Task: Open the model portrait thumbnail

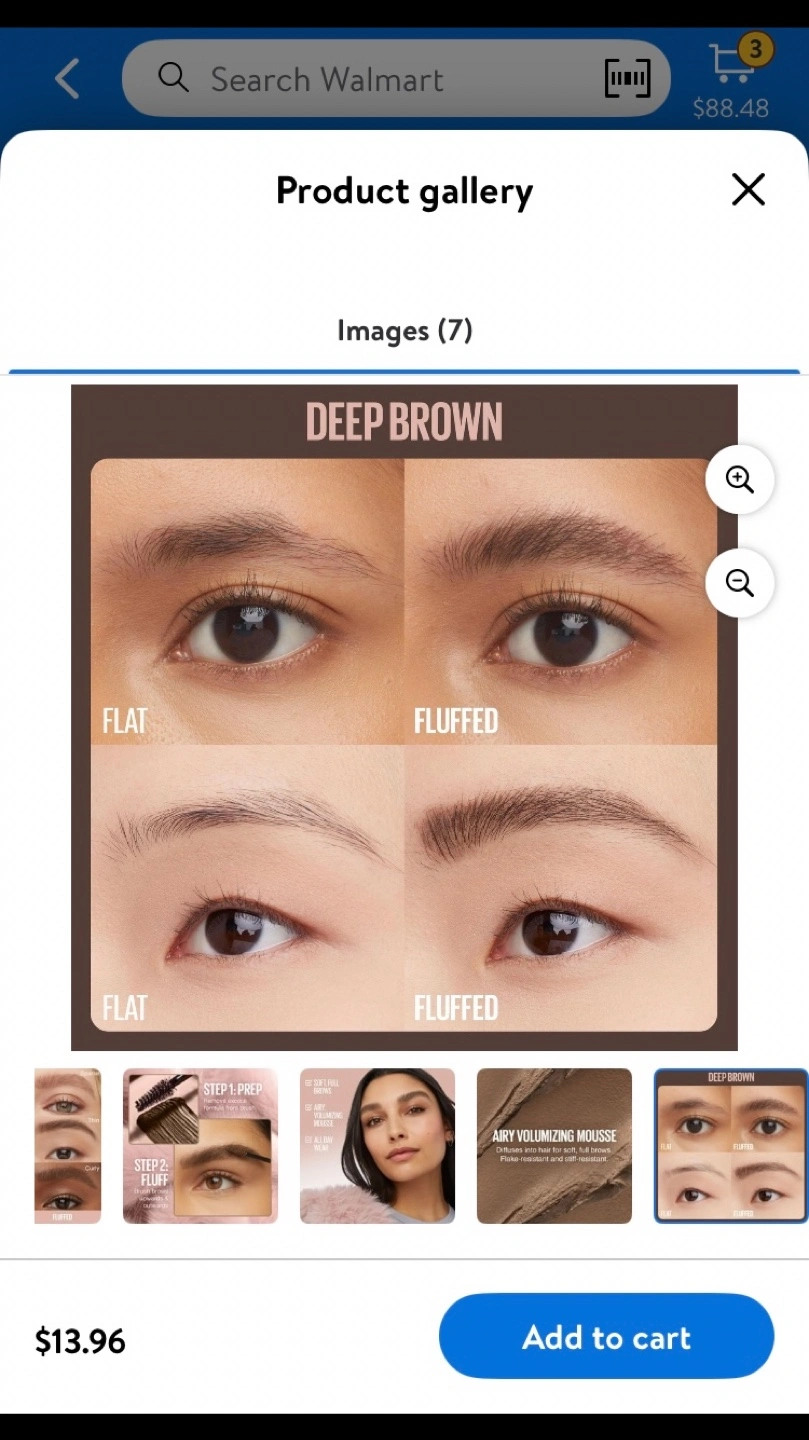Action: coord(377,1146)
